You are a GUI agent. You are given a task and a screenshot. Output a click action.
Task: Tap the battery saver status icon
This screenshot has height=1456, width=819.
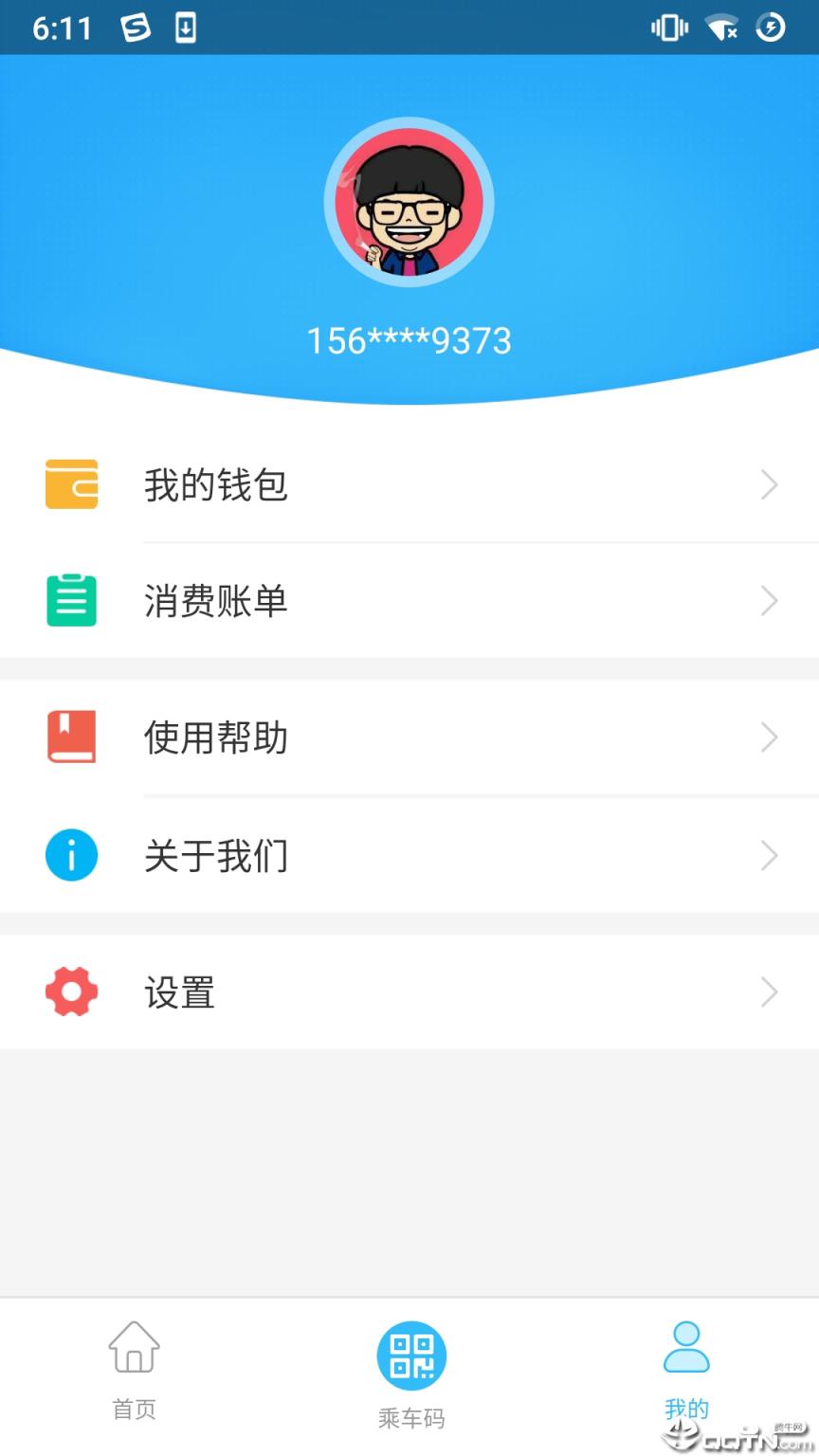click(770, 27)
